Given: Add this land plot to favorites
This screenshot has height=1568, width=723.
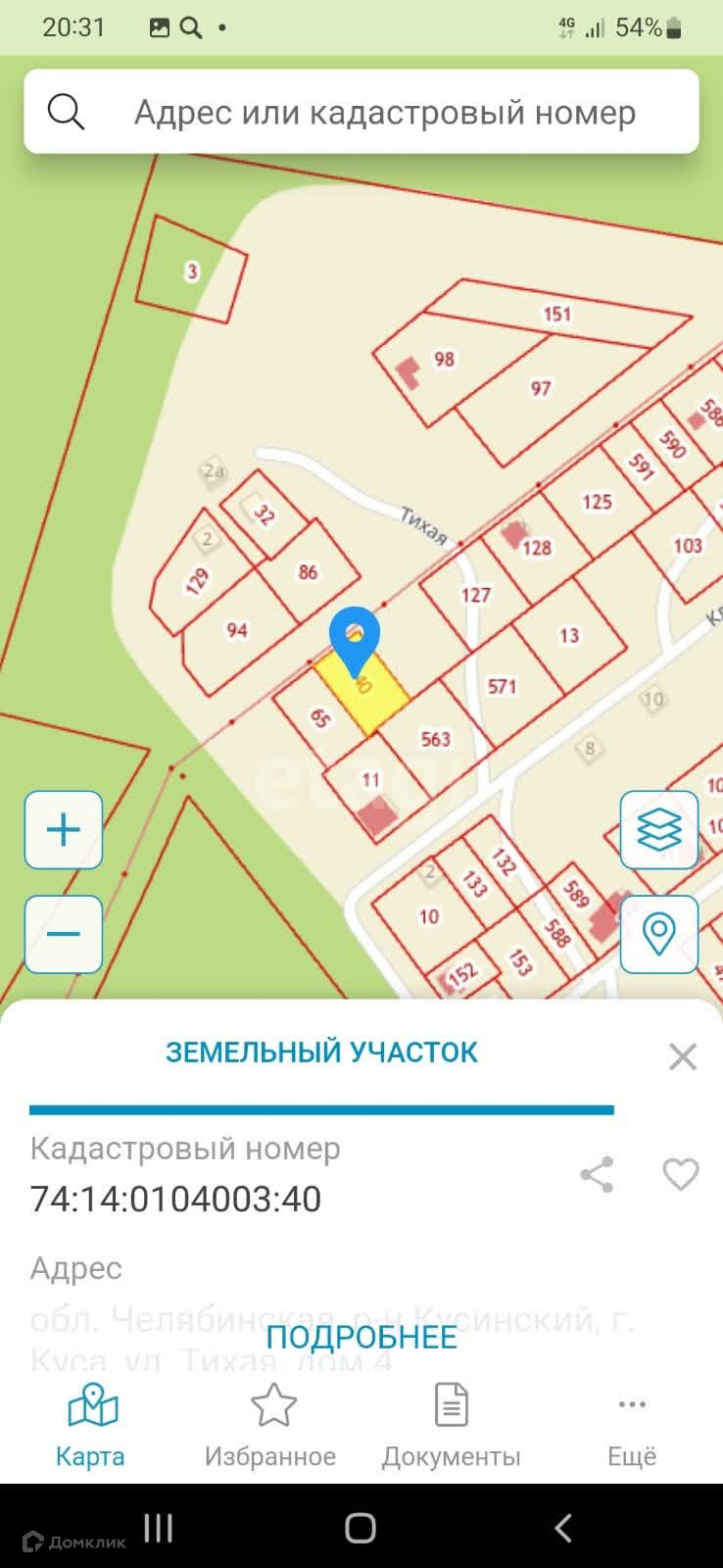Looking at the screenshot, I should pos(681,1174).
